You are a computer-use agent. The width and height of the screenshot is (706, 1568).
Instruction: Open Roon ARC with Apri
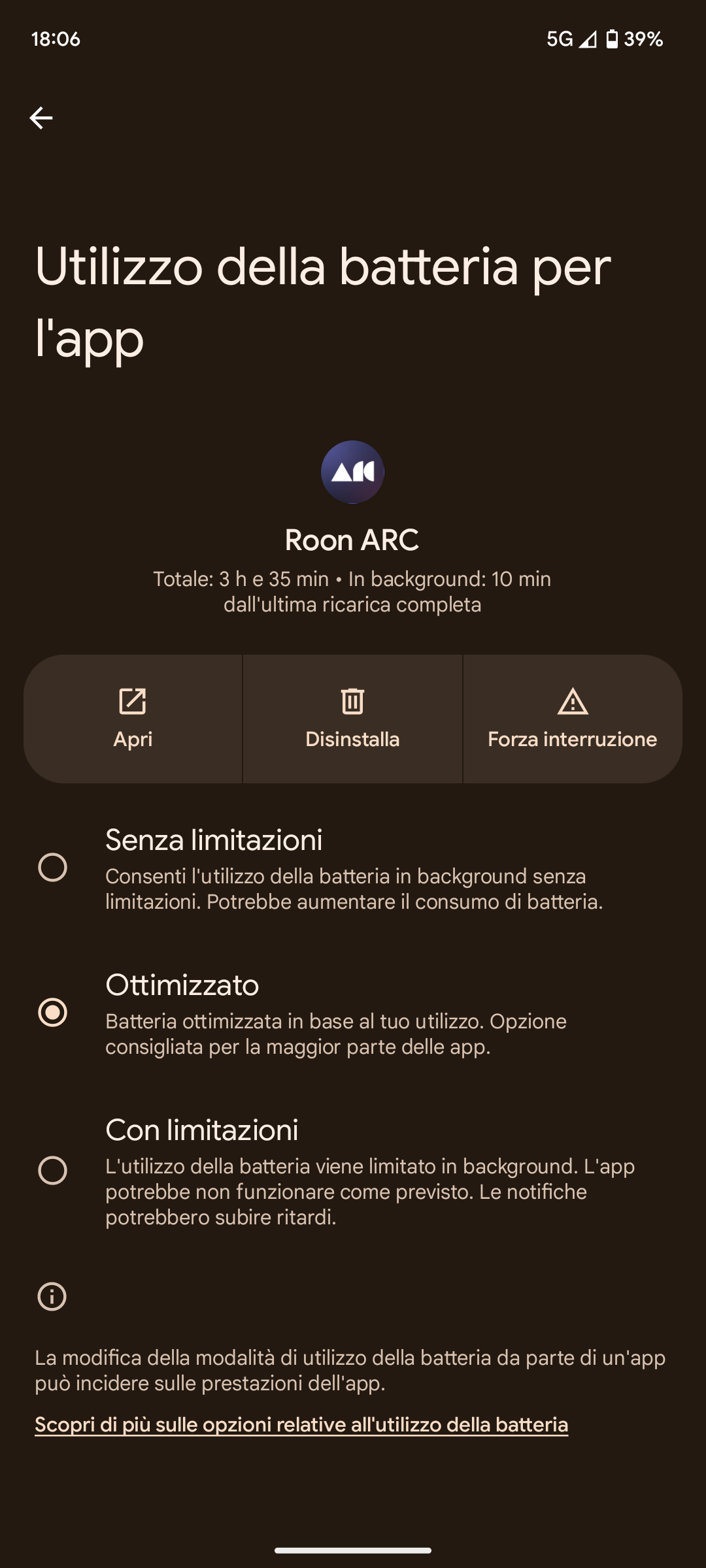pos(133,719)
